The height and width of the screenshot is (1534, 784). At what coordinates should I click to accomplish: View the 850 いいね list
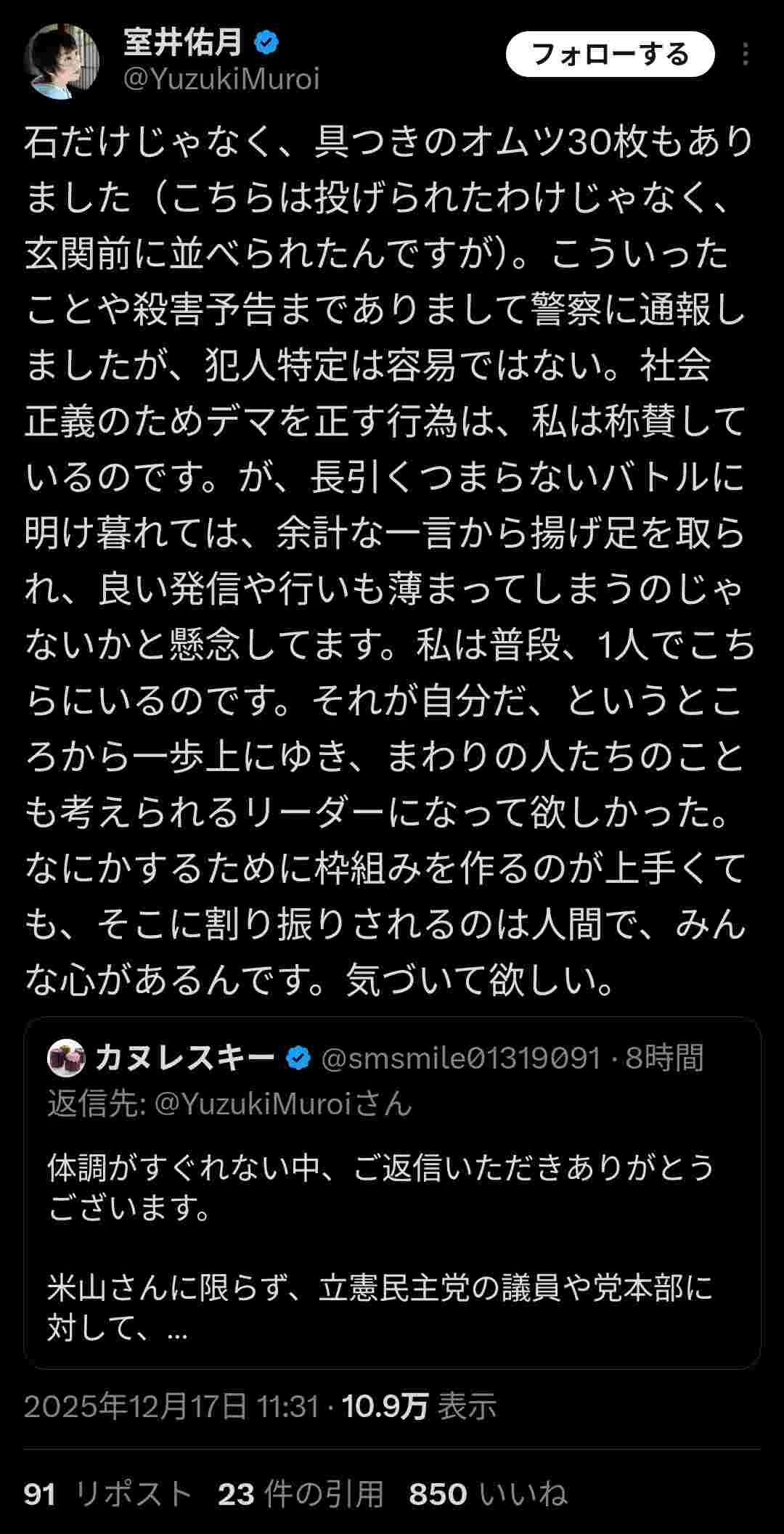point(488,1494)
